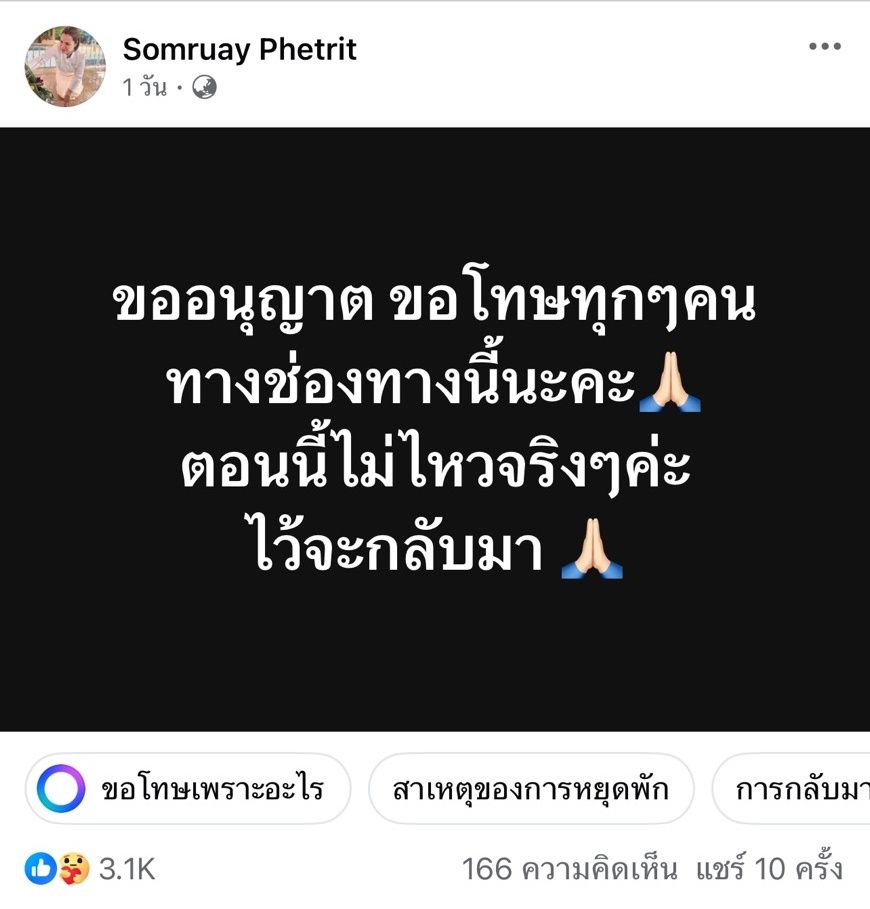This screenshot has width=870, height=909.
Task: Select the ขอโทษเพราะอะไร suggestion chip
Action: [188, 789]
